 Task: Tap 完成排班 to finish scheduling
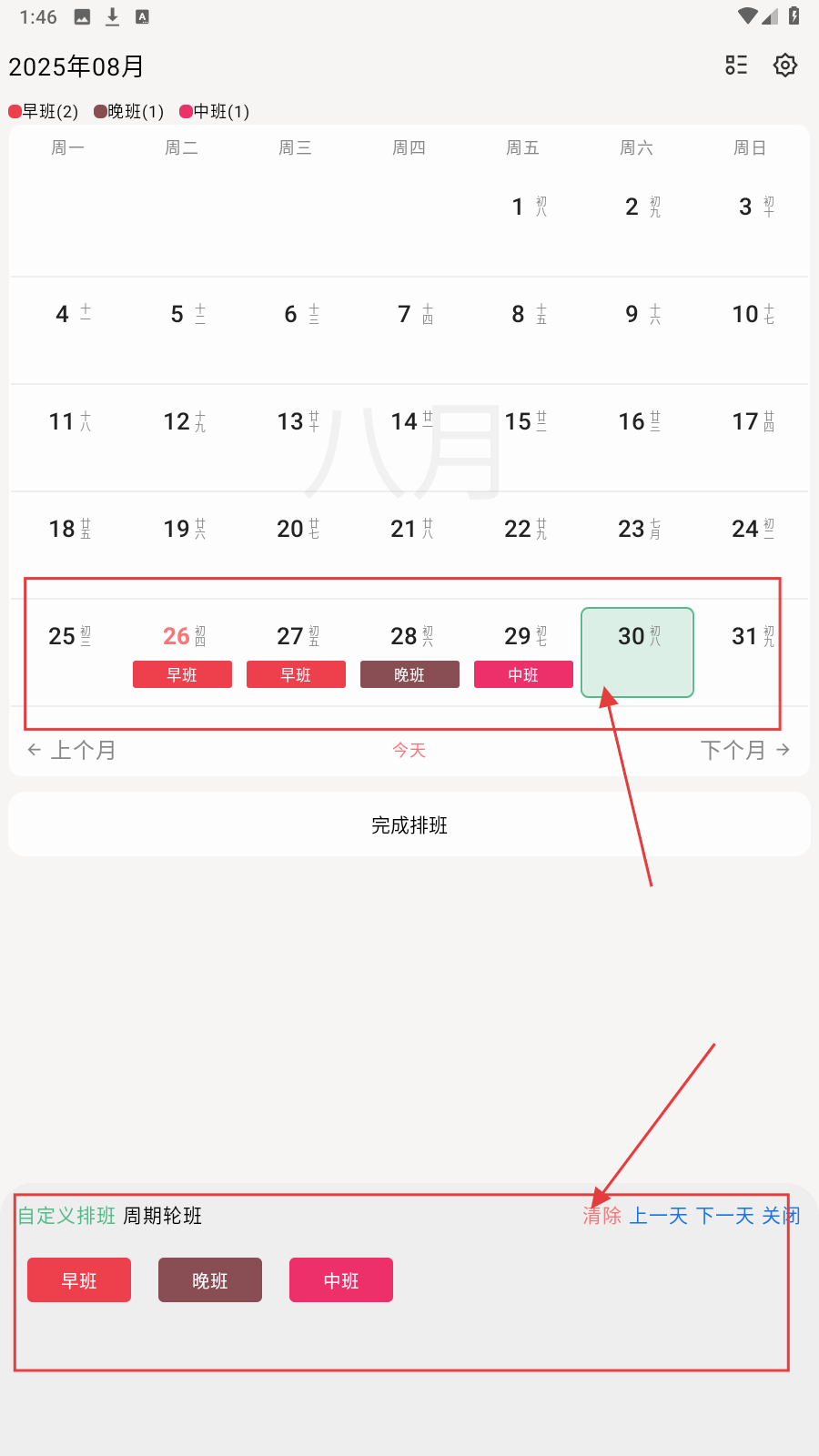click(409, 824)
